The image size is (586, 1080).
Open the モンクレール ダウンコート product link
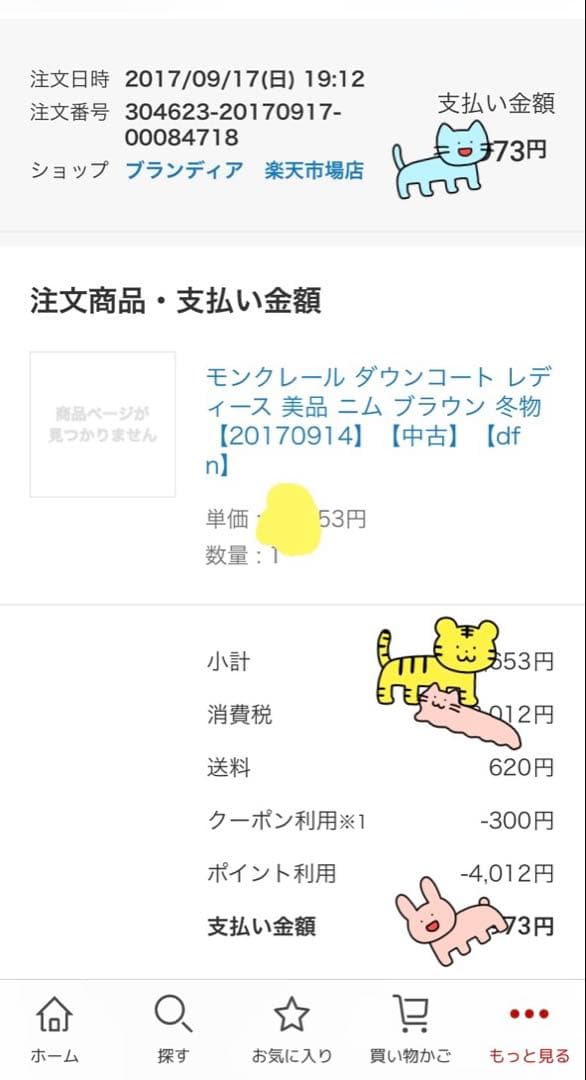click(x=379, y=421)
